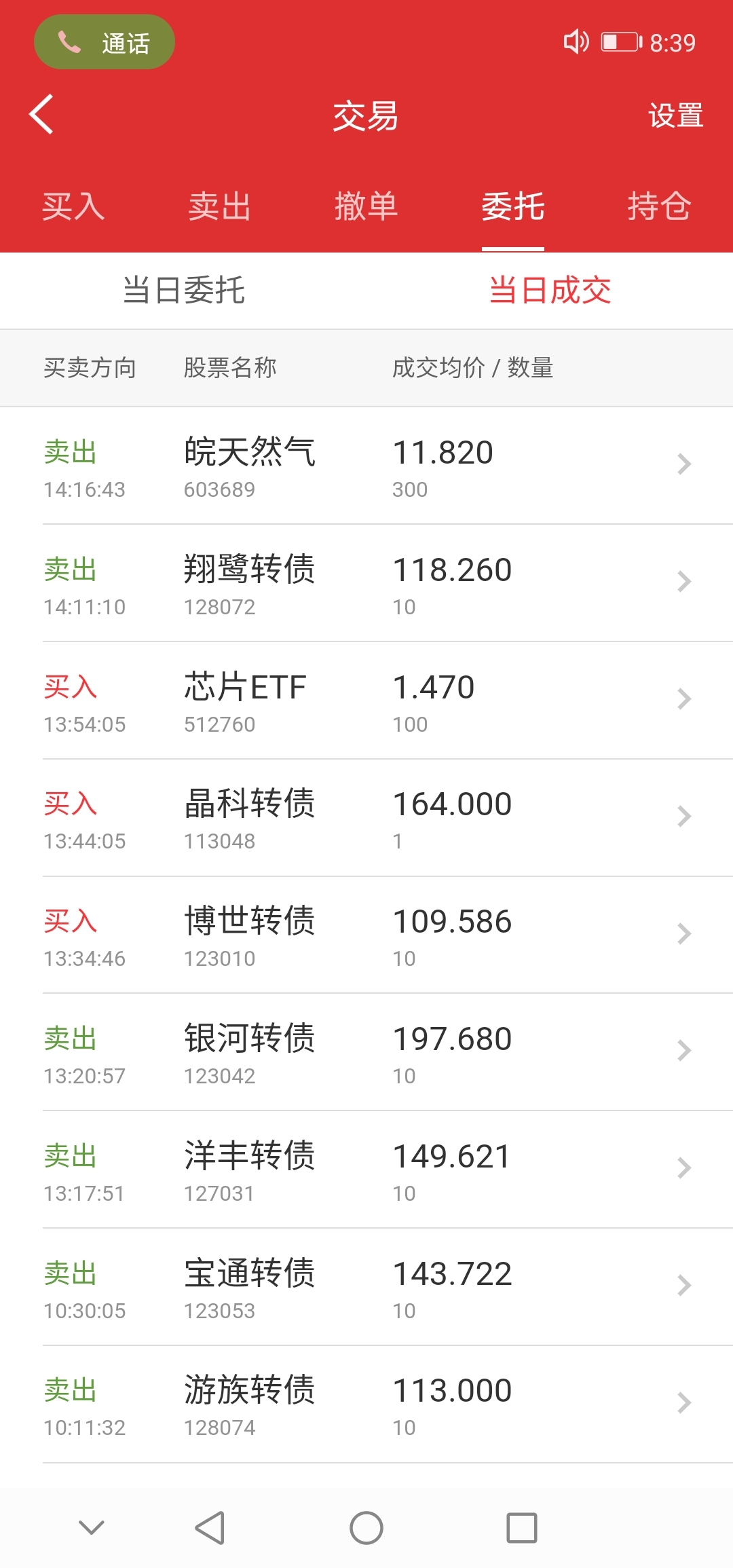733x1568 pixels.
Task: View the 芯片ETF buy record
Action: coord(366,701)
